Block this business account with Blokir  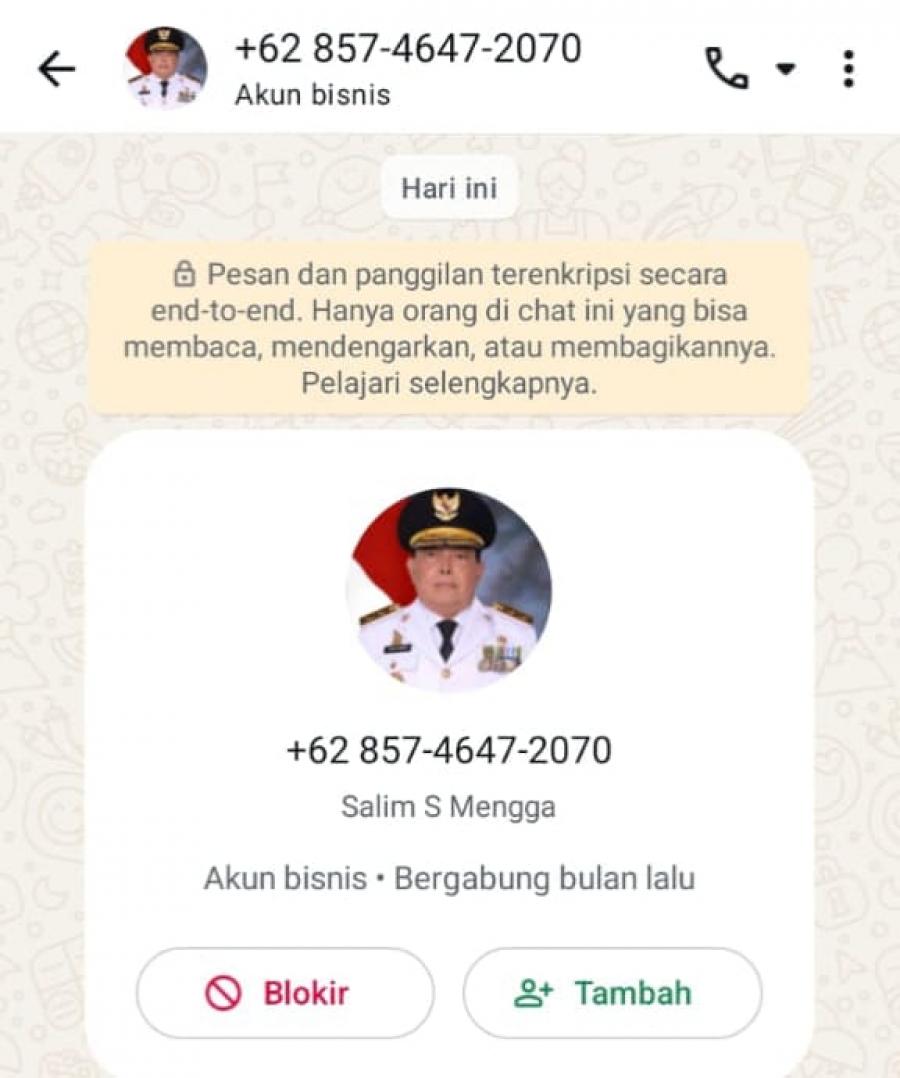[285, 993]
